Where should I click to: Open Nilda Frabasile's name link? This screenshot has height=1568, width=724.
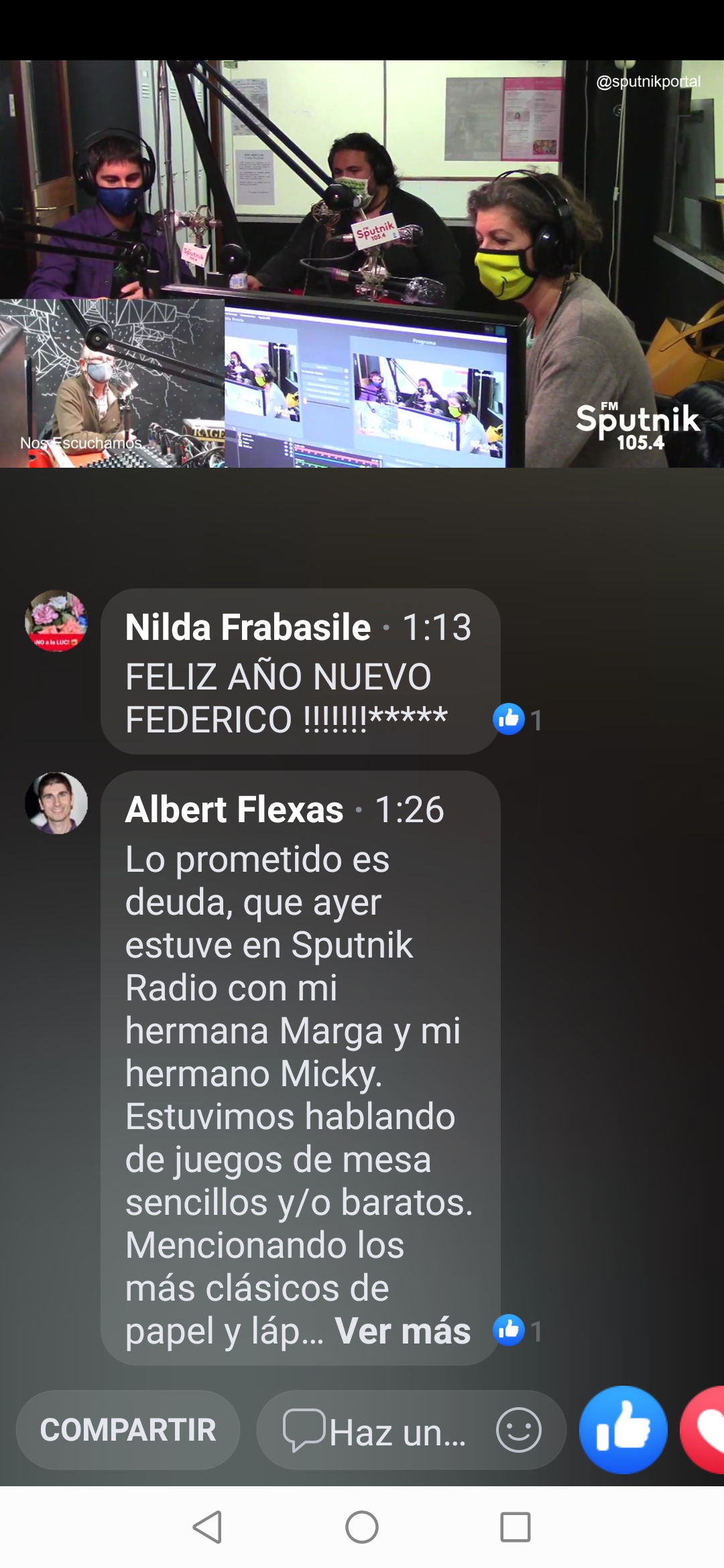pos(248,627)
